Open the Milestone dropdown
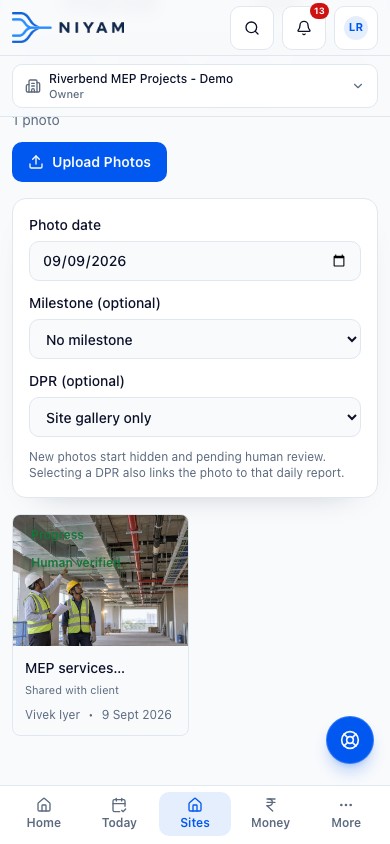Screen dimensions: 390x844 point(195,339)
